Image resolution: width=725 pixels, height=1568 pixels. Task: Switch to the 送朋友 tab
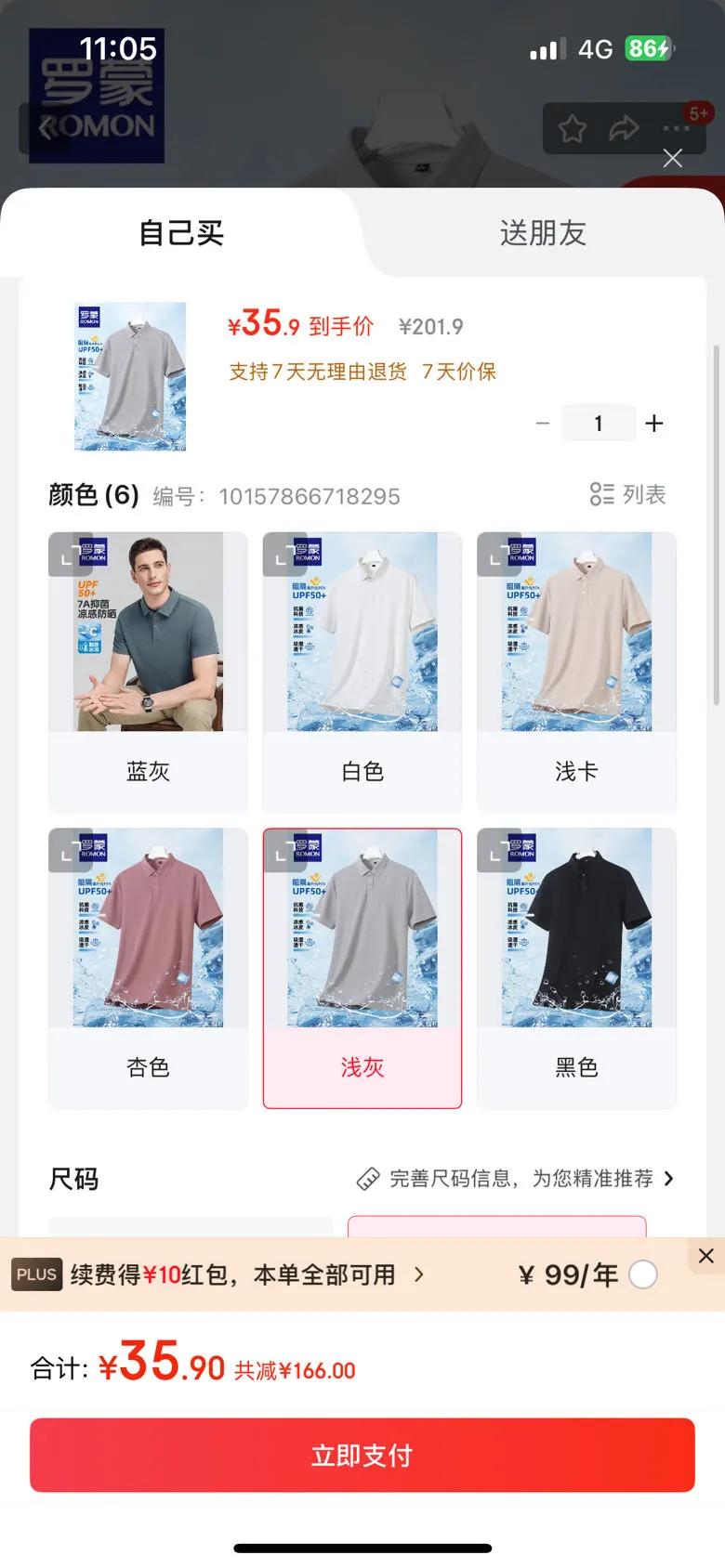click(x=543, y=233)
